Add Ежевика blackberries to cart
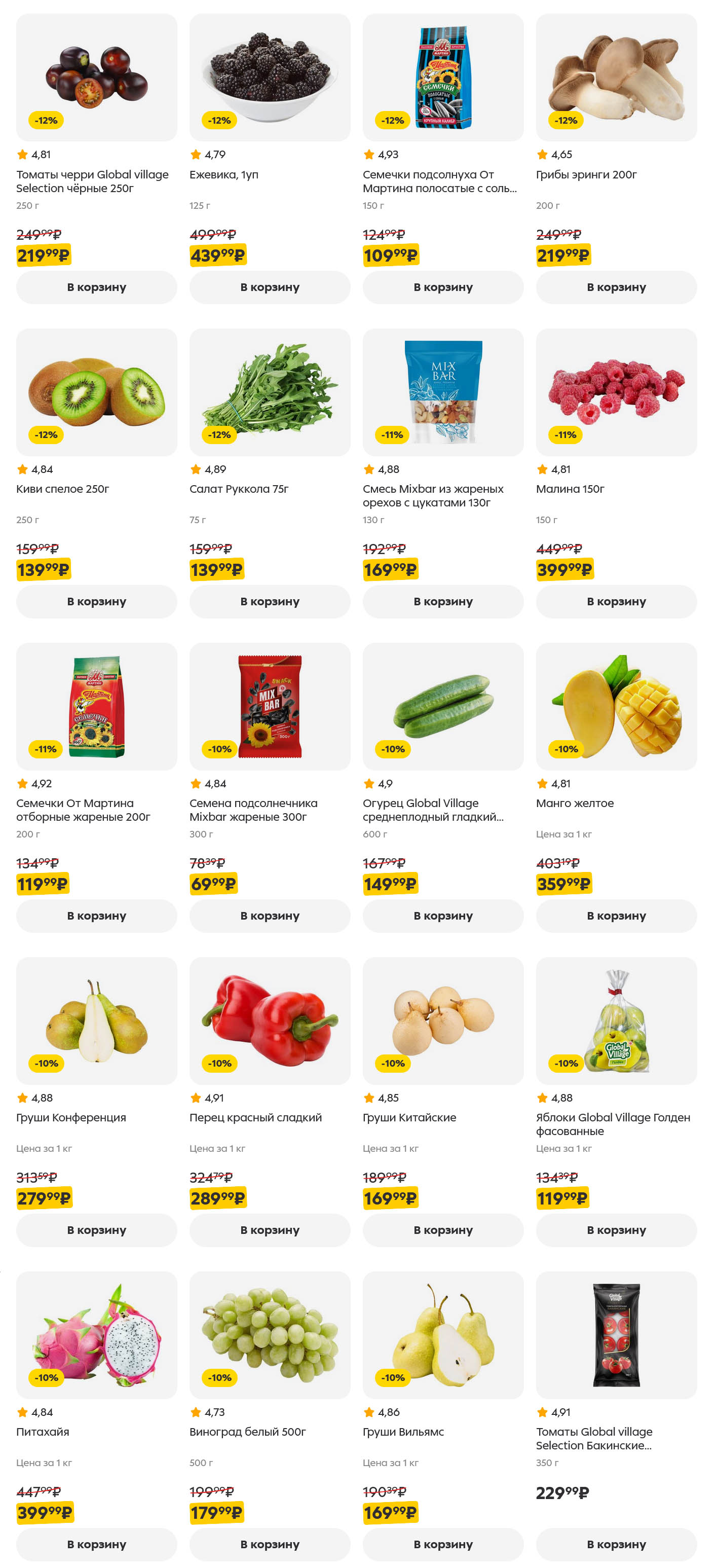This screenshot has height=1568, width=716. click(x=270, y=287)
